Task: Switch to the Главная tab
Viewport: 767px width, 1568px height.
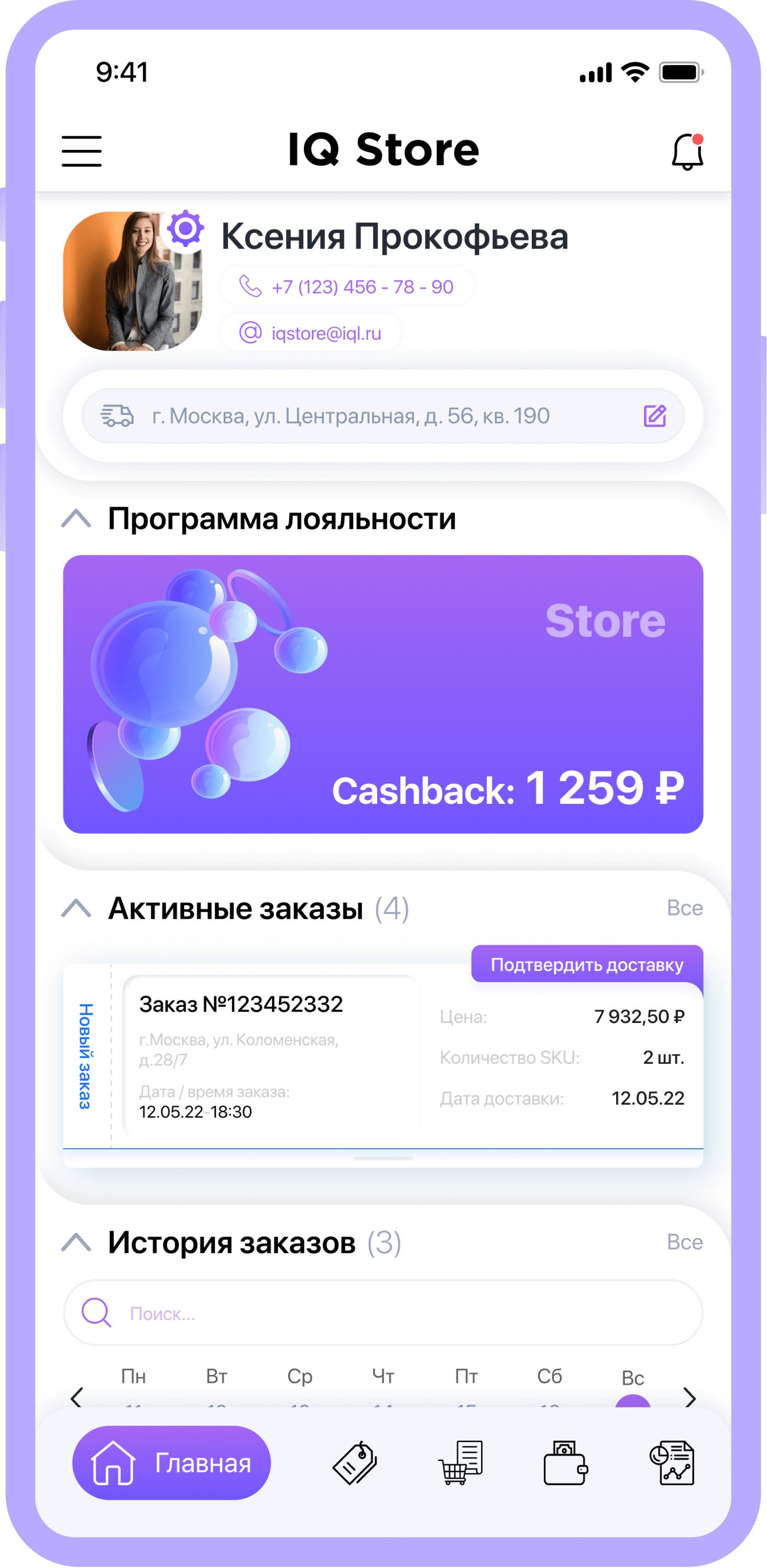Action: click(x=172, y=1463)
